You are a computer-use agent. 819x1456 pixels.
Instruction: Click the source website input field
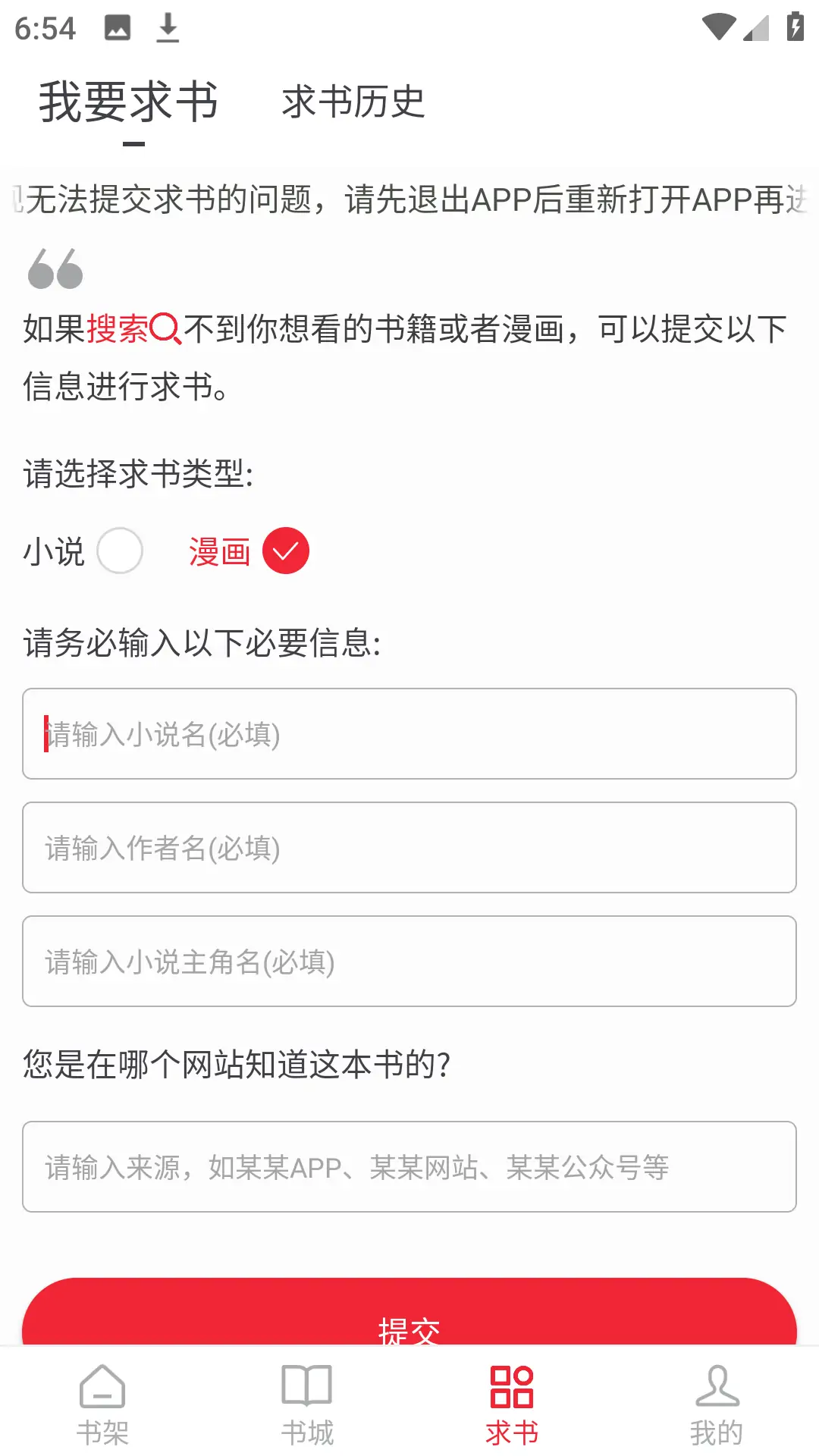point(409,1166)
